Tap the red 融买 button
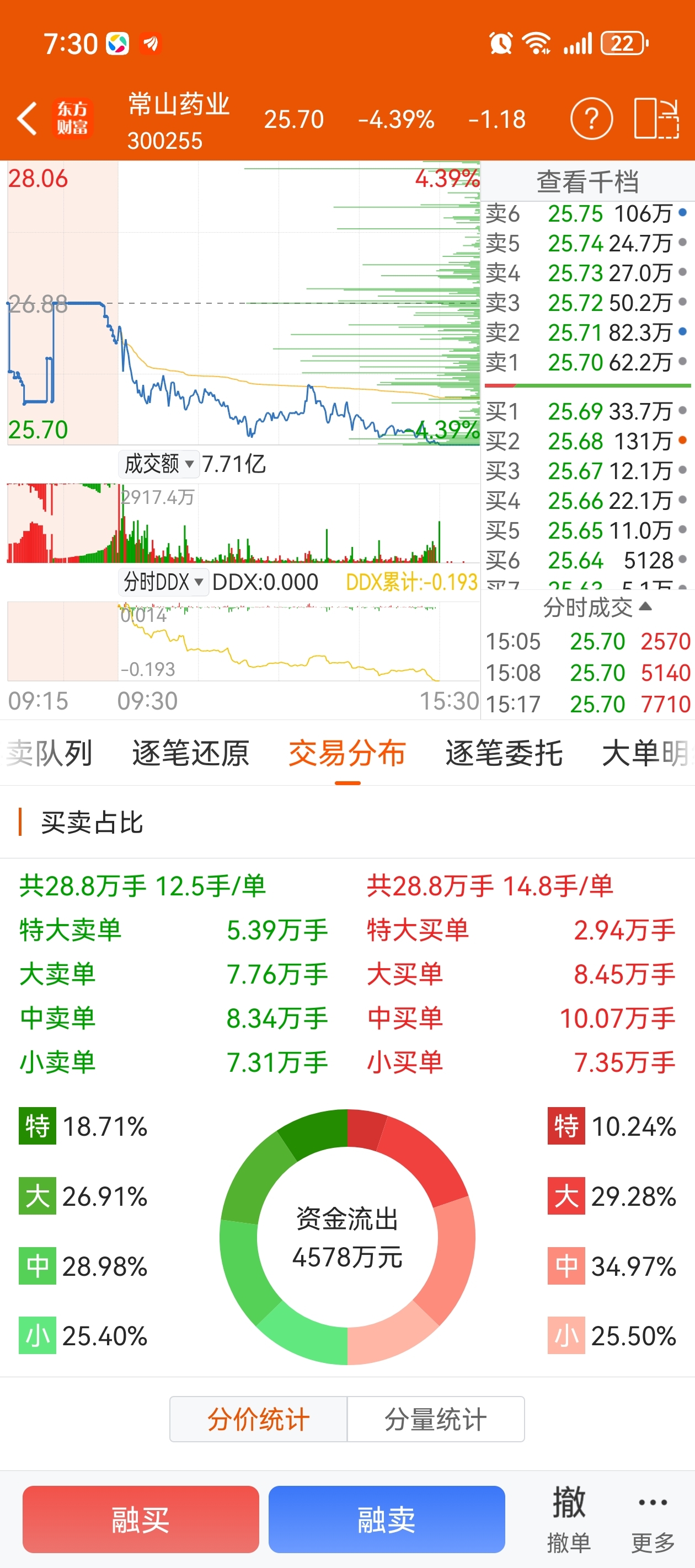Screen dimensions: 695x1568 point(141,1519)
